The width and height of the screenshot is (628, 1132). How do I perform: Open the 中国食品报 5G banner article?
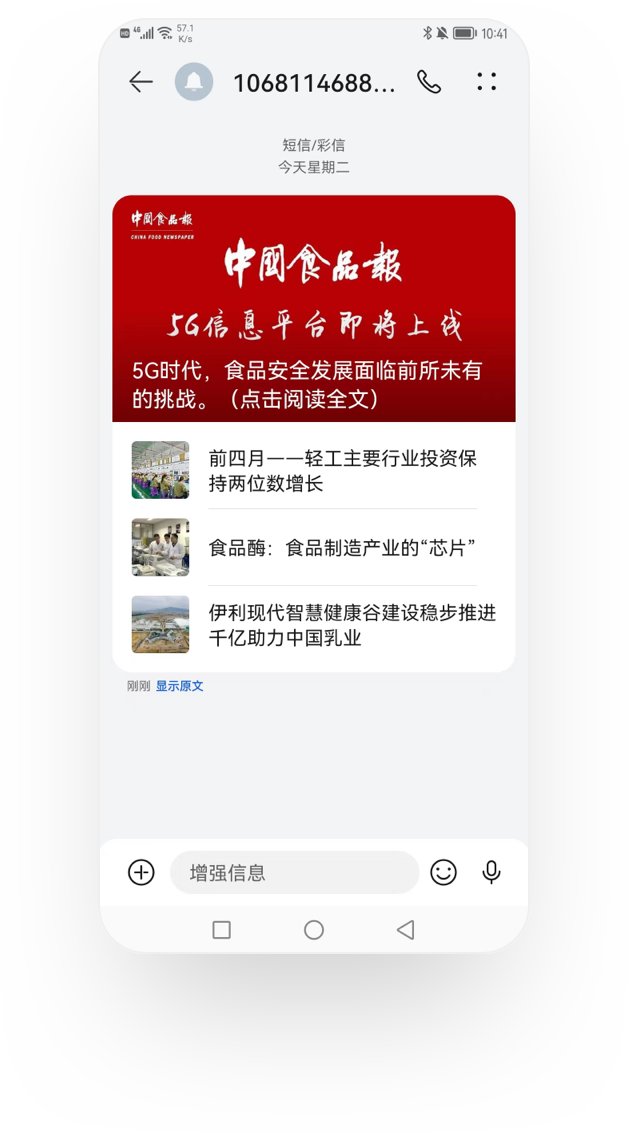coord(313,308)
